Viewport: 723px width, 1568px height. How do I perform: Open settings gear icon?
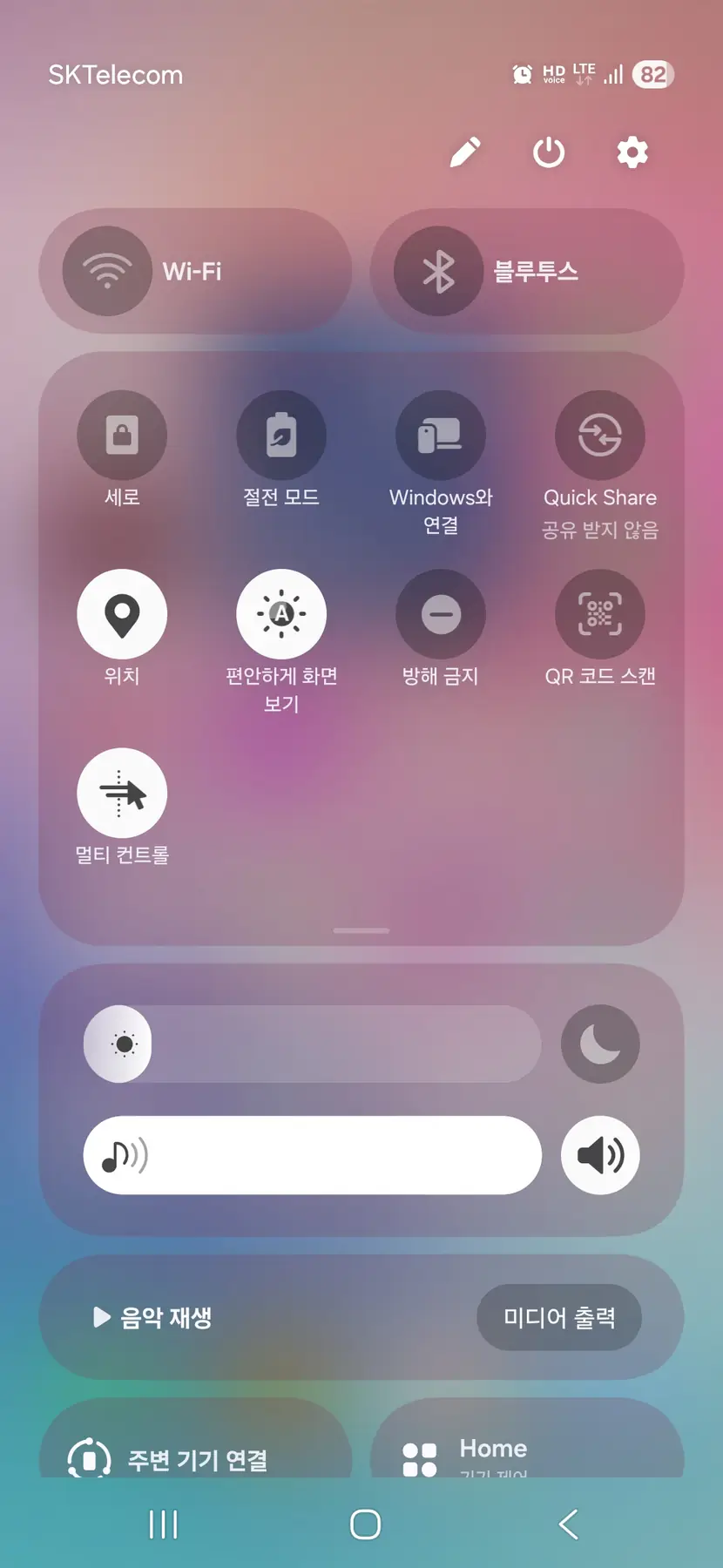tap(632, 152)
